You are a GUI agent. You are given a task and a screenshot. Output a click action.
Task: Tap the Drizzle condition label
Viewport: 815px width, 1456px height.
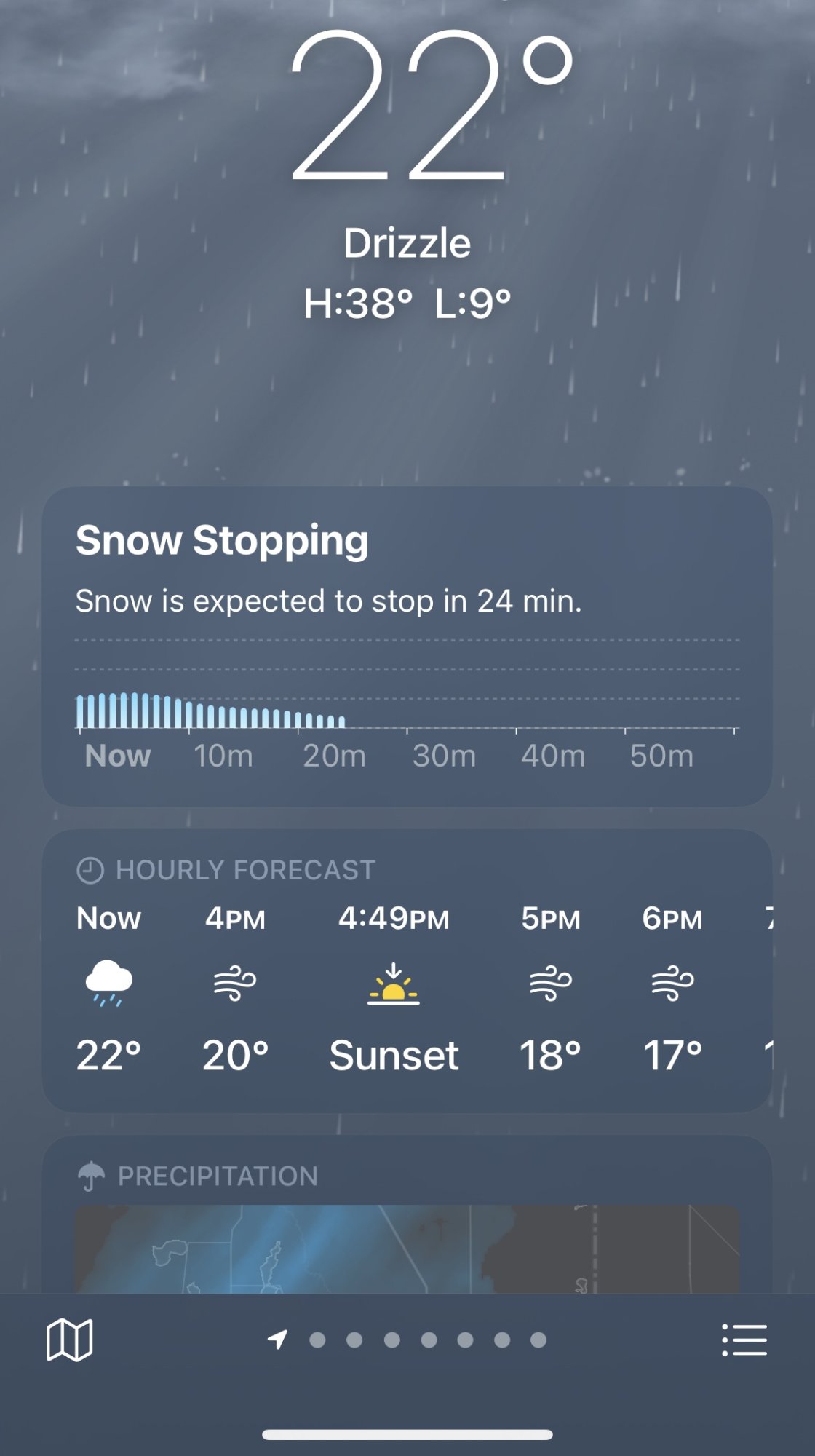point(407,243)
